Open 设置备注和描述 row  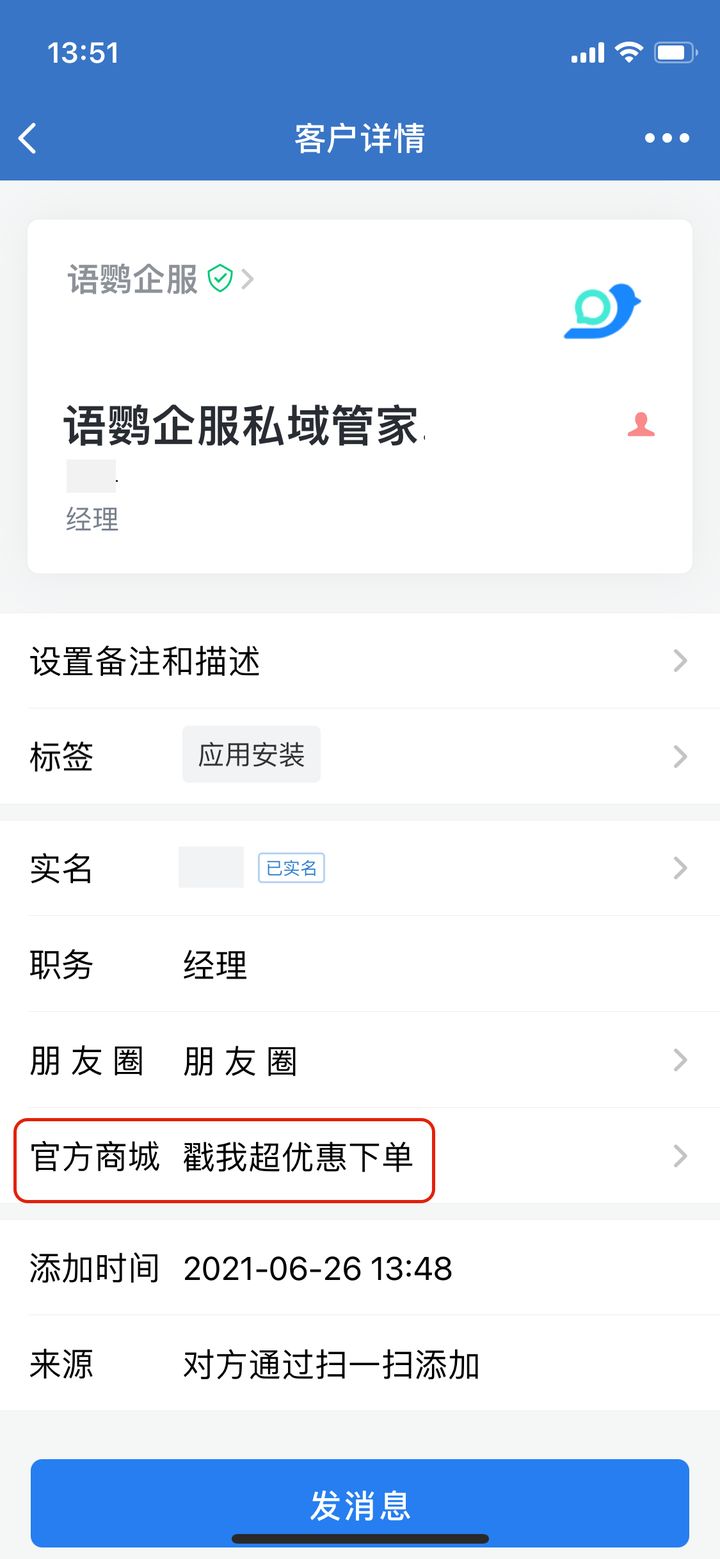coord(360,661)
